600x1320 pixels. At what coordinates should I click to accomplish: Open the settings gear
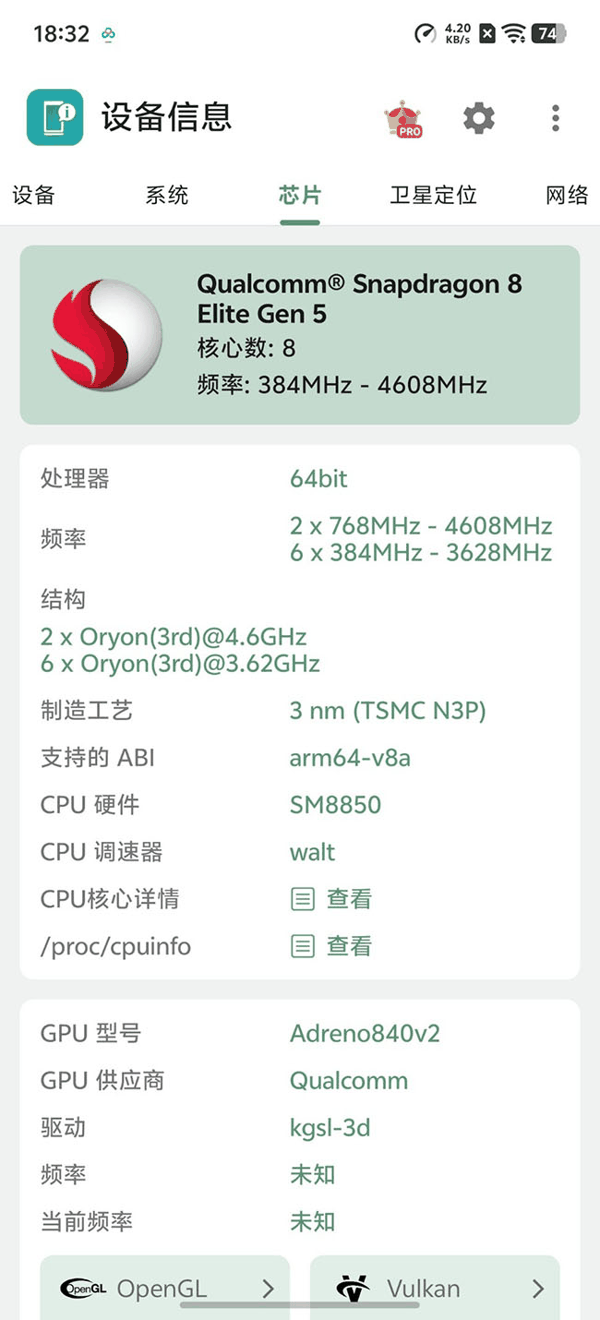479,118
